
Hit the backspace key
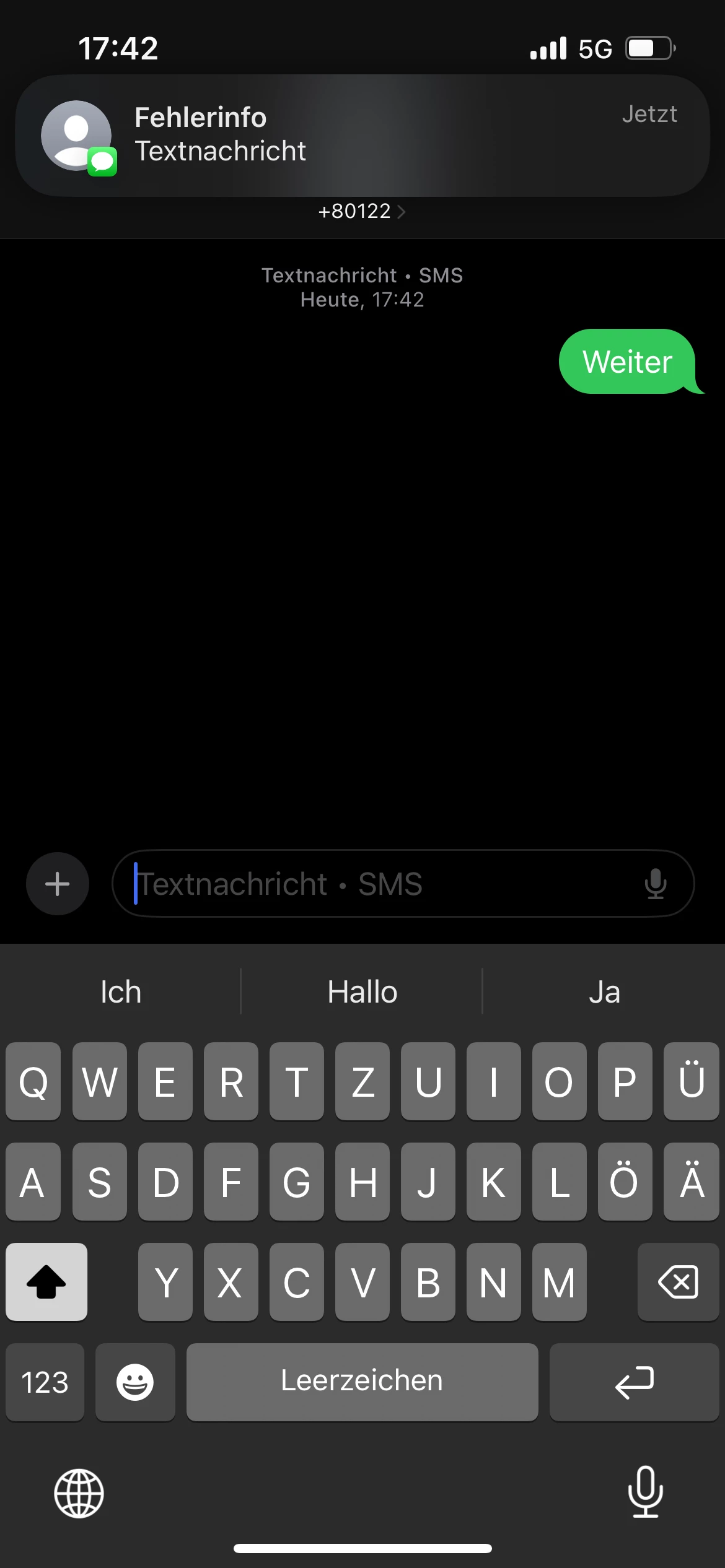coord(678,1281)
